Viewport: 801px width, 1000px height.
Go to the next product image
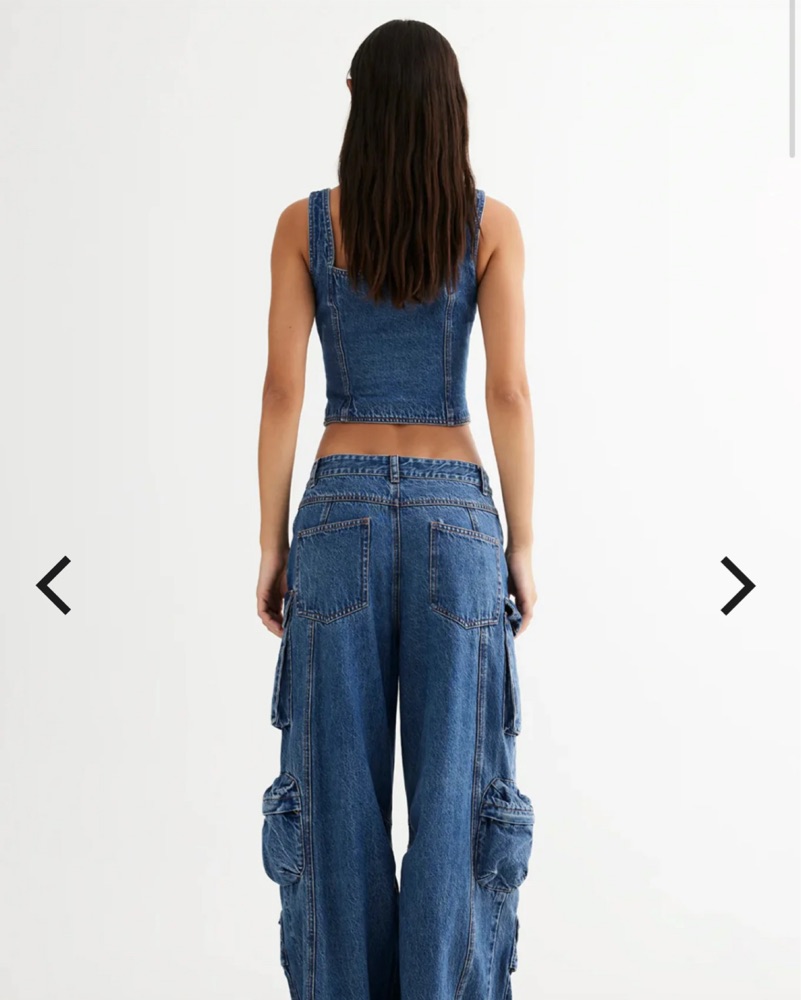[738, 585]
